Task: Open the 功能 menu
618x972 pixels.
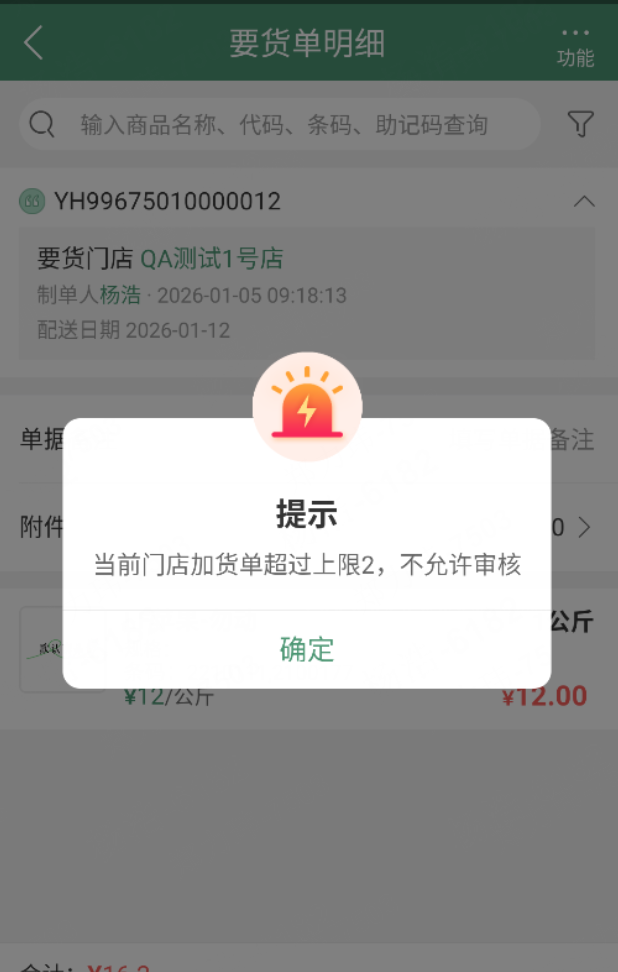Action: [575, 45]
